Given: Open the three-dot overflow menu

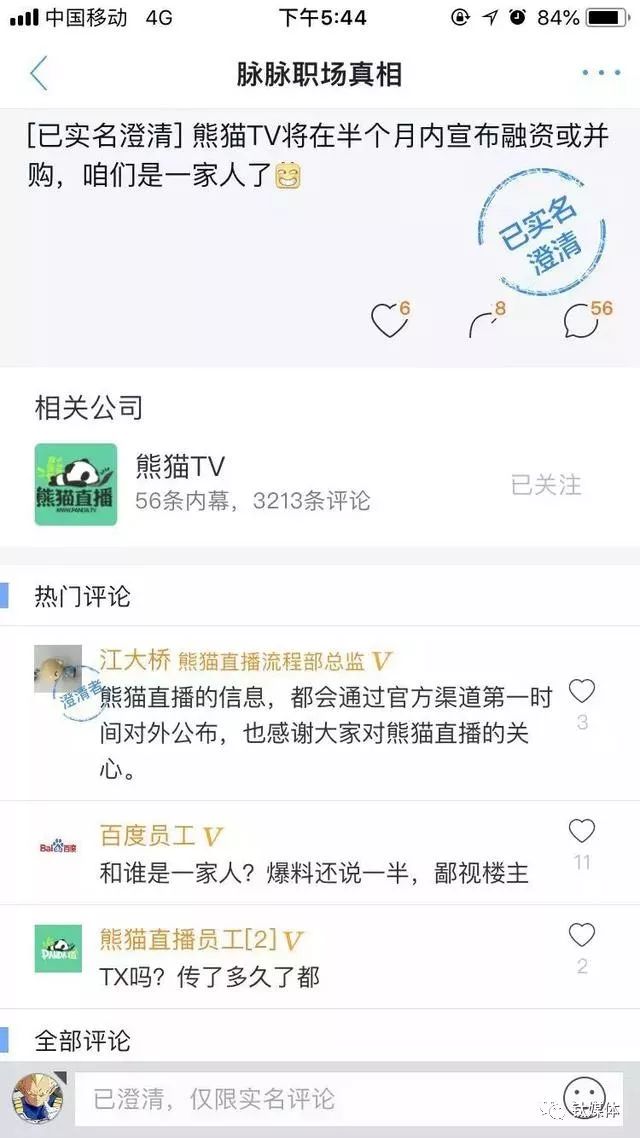Looking at the screenshot, I should (x=600, y=73).
